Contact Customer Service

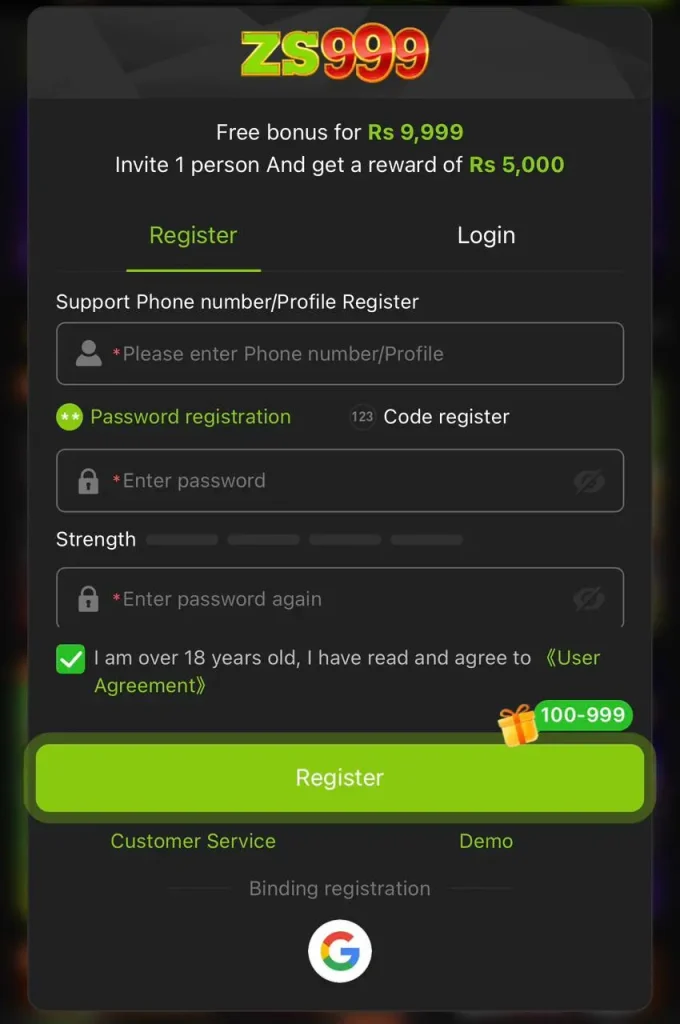pyautogui.click(x=193, y=841)
